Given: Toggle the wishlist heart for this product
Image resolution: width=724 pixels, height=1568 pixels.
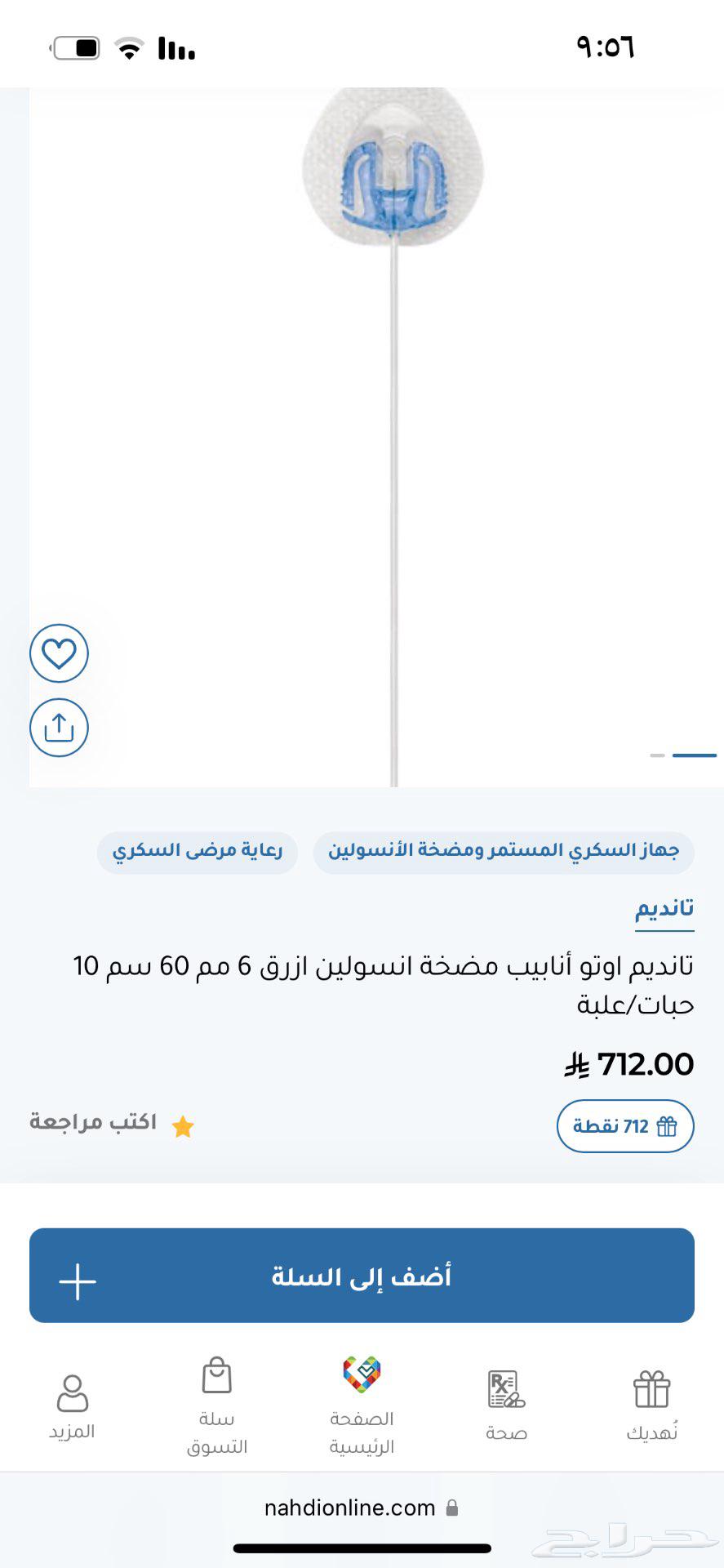Looking at the screenshot, I should click(58, 653).
